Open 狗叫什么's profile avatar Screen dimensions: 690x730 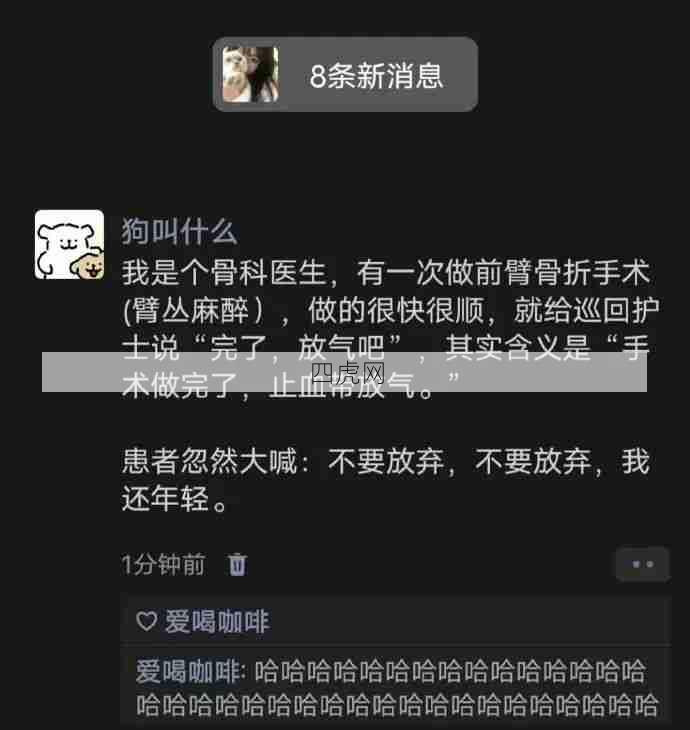point(69,244)
